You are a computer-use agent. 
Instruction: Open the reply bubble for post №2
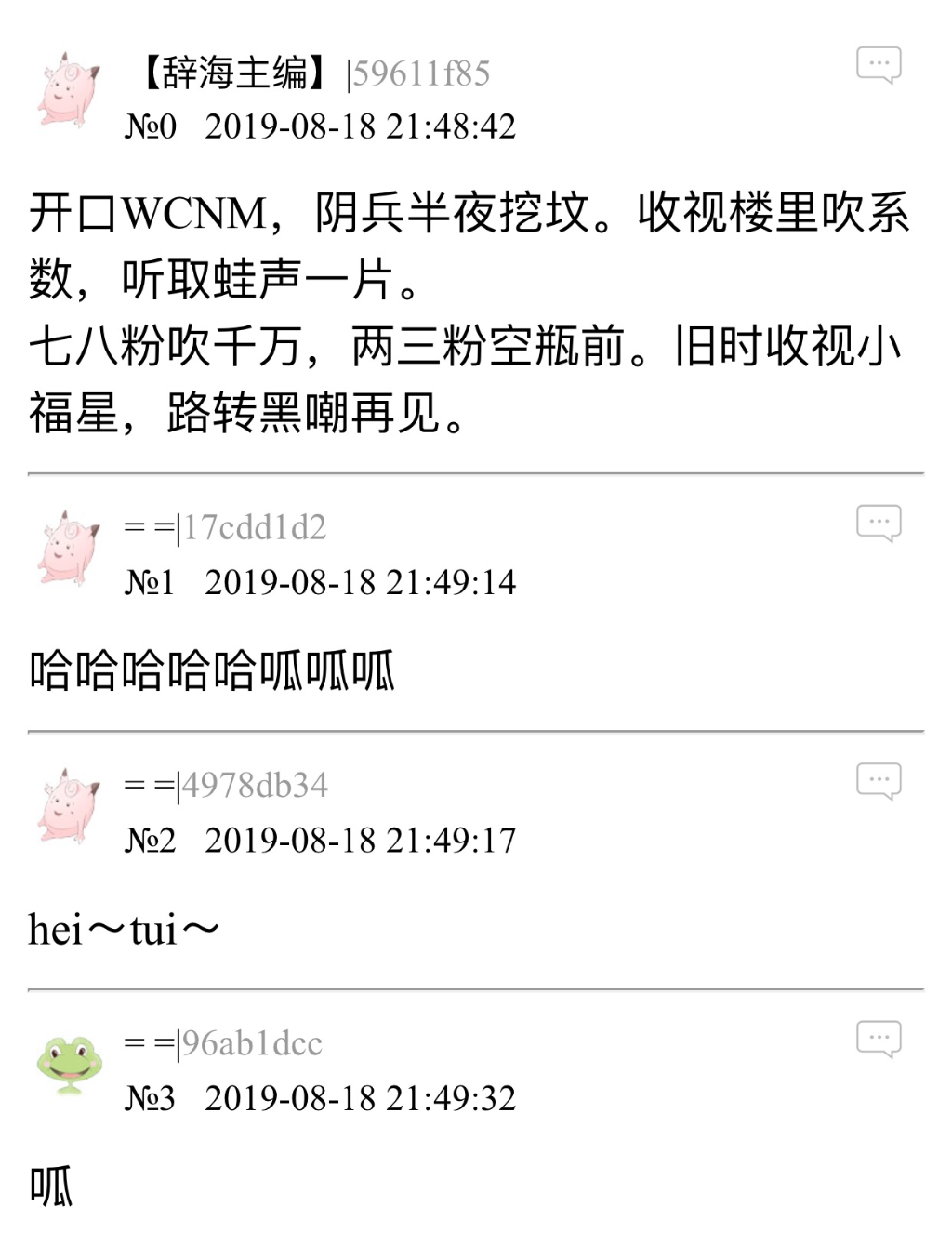coord(879,781)
